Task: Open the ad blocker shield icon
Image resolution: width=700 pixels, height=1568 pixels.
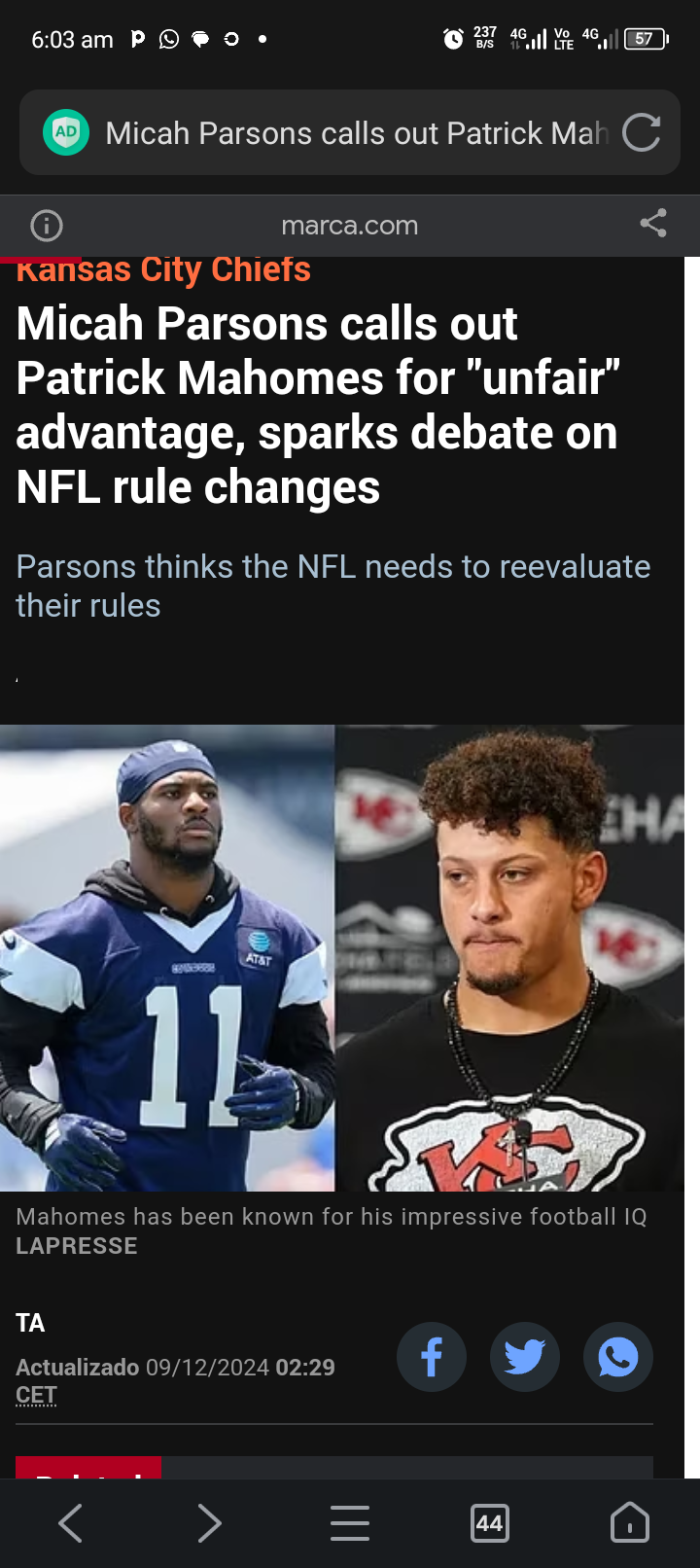Action: [x=66, y=132]
